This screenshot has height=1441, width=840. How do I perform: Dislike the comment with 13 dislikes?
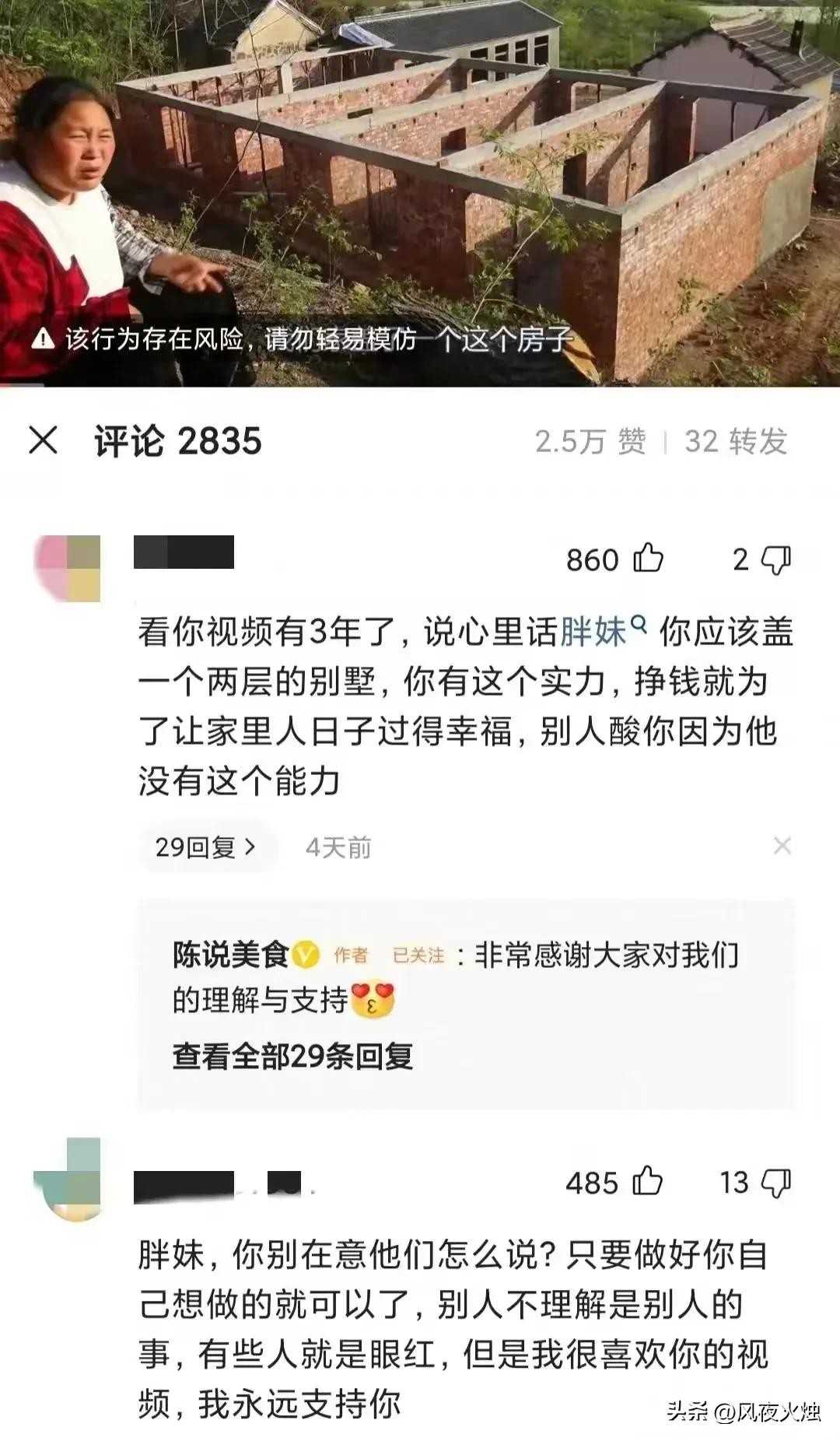[x=775, y=1183]
